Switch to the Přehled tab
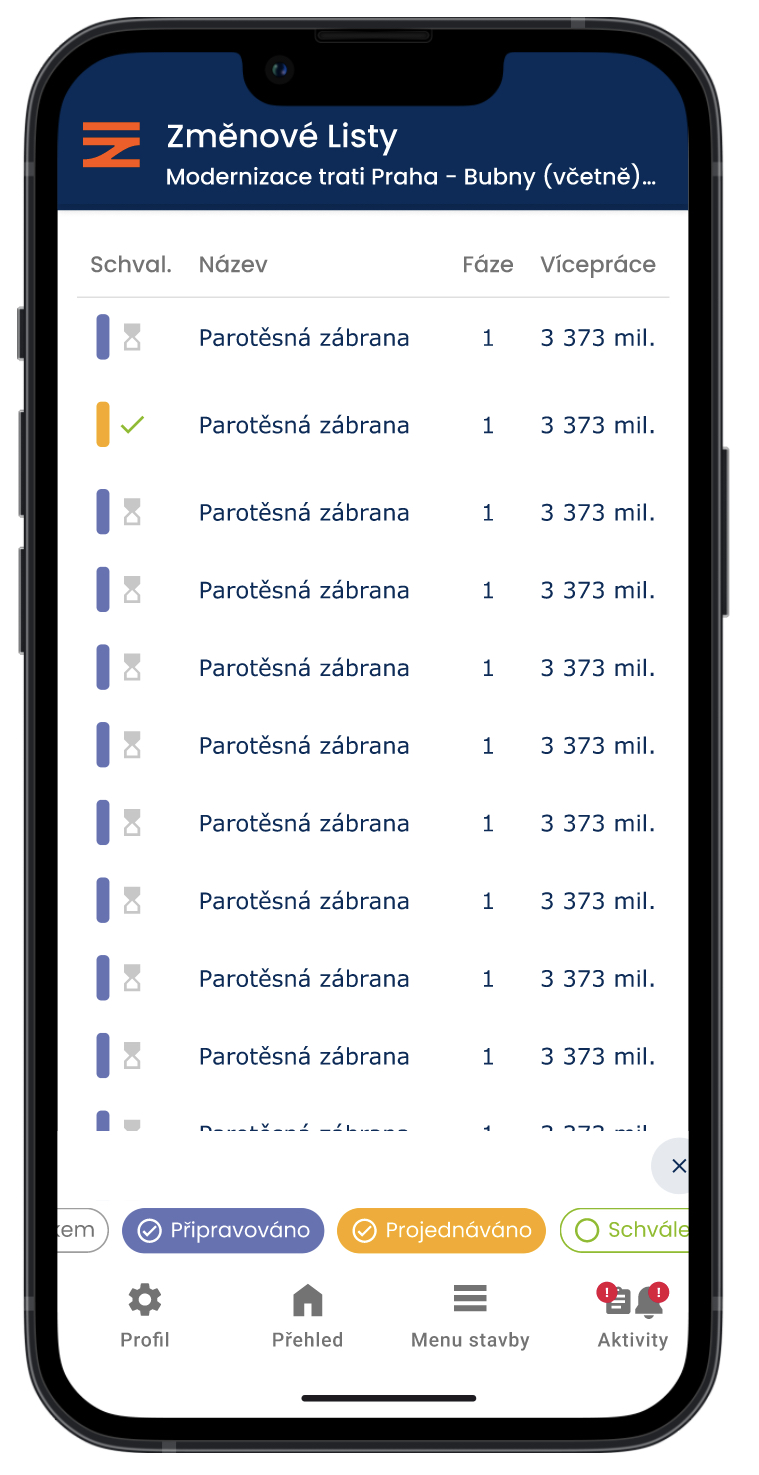759x1475 pixels. tap(307, 1316)
